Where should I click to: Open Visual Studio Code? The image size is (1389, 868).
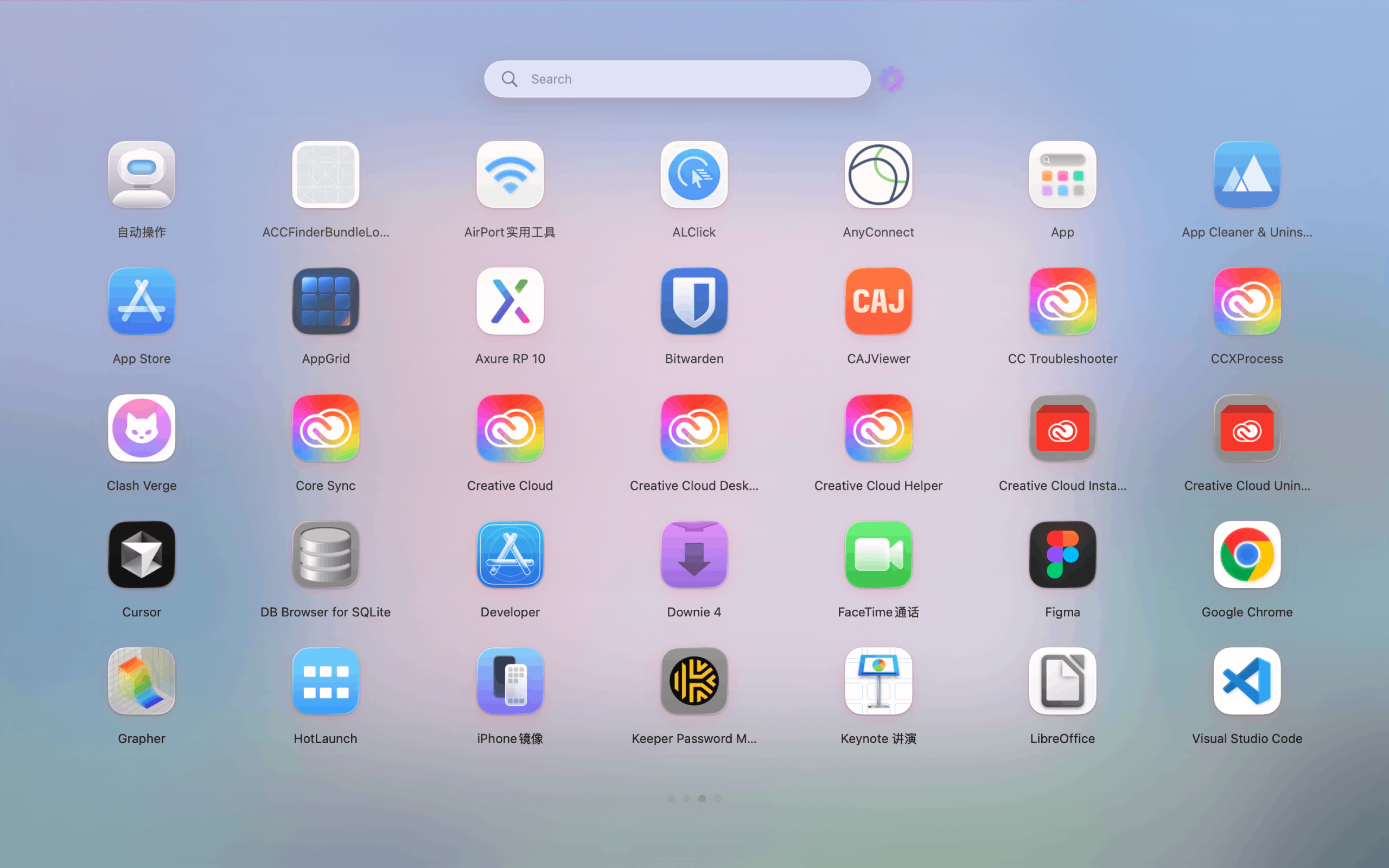(1247, 681)
